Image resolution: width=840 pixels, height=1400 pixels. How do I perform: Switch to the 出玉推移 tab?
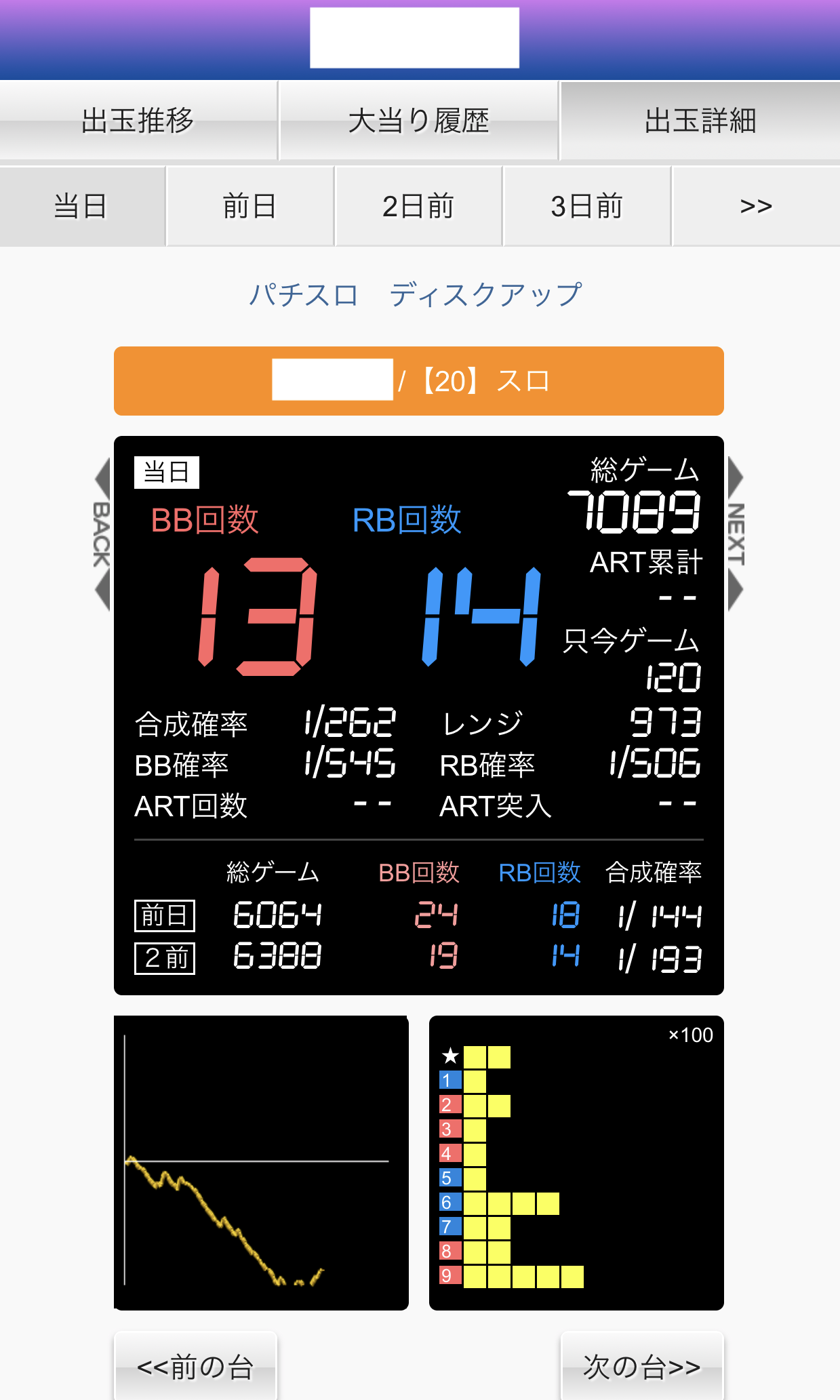138,121
